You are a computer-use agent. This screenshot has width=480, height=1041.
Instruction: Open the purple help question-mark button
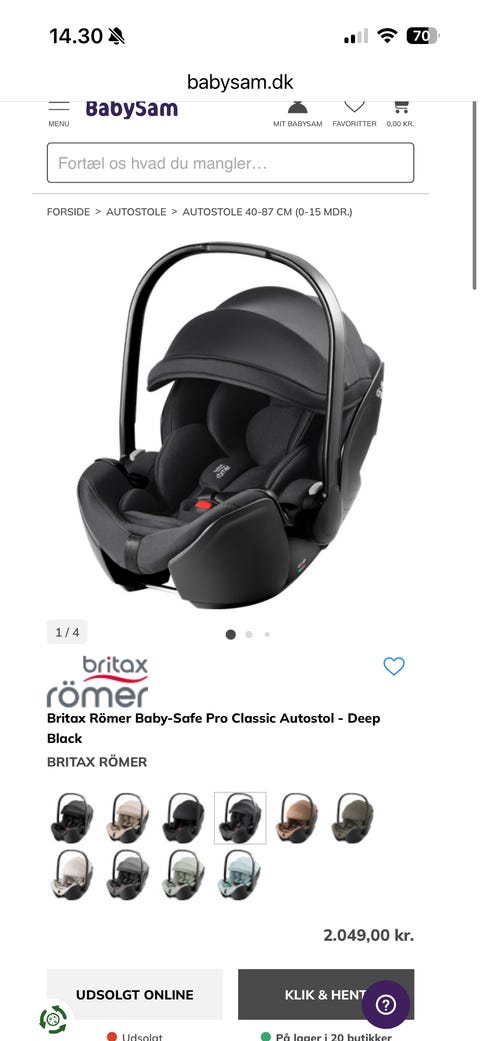386,1004
